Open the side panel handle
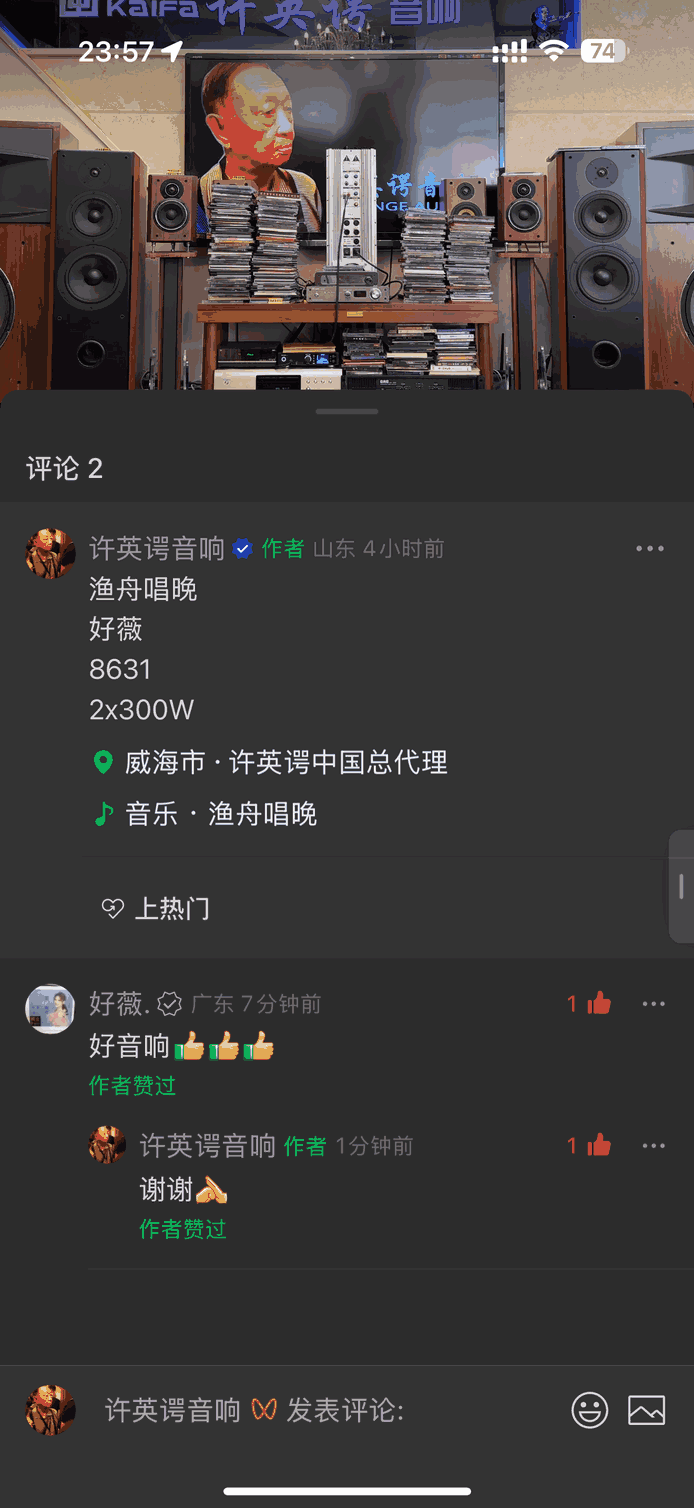Viewport: 694px width, 1508px height. click(681, 886)
